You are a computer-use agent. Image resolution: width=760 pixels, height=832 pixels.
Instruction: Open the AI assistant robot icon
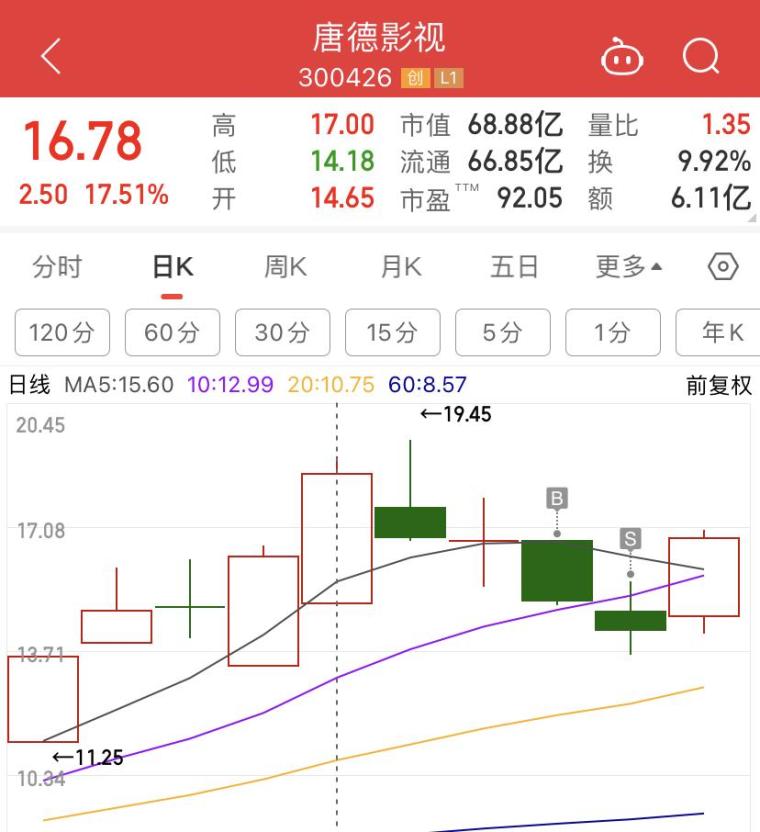pyautogui.click(x=622, y=59)
